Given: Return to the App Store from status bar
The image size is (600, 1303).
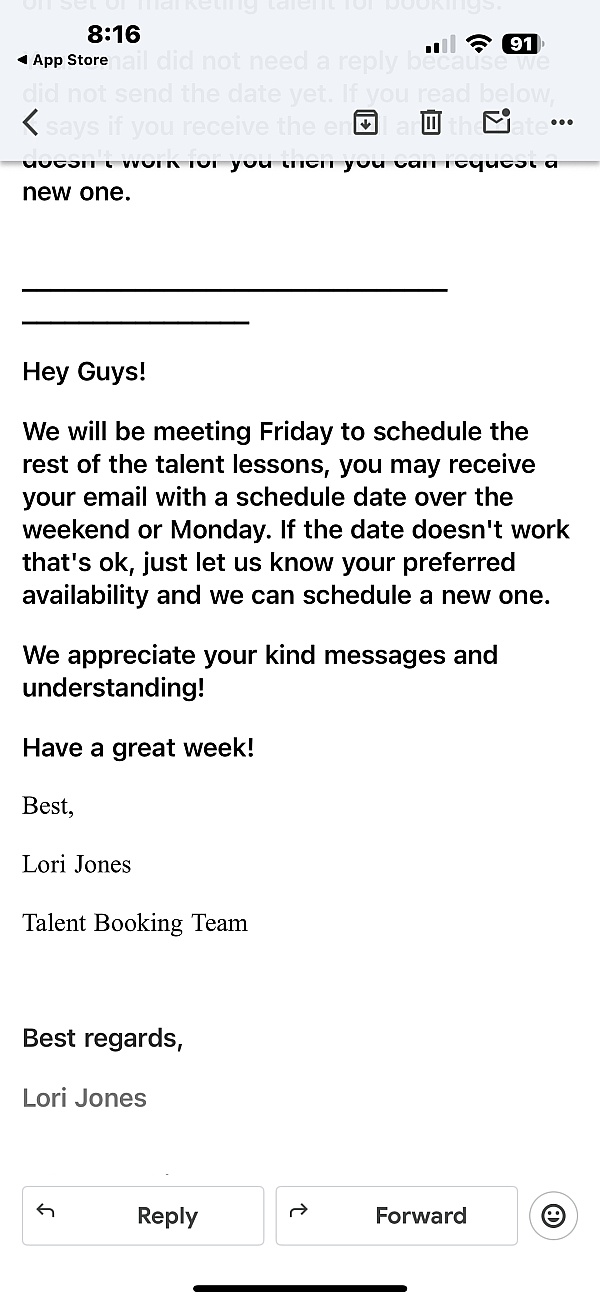Looking at the screenshot, I should [x=62, y=60].
